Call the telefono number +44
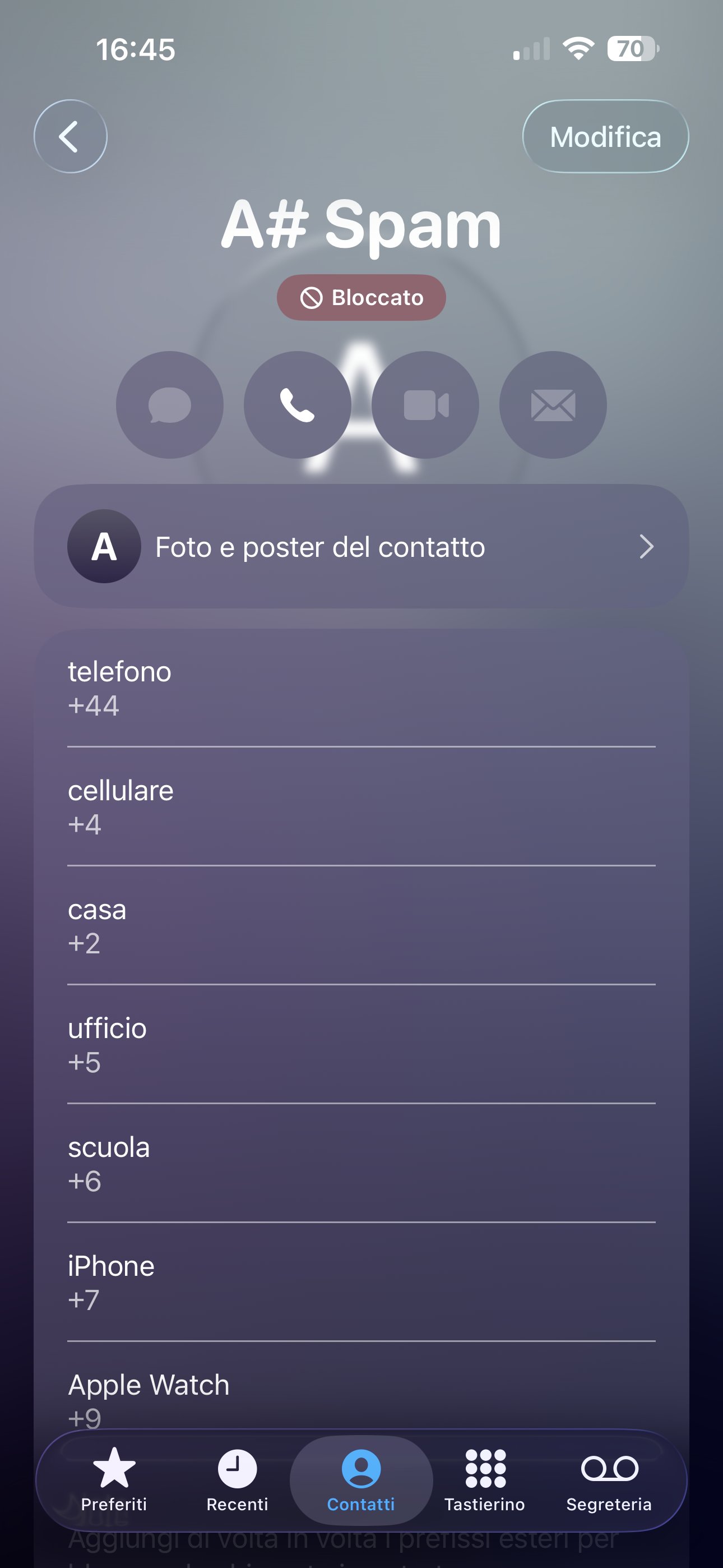The width and height of the screenshot is (723, 1568). 361,689
